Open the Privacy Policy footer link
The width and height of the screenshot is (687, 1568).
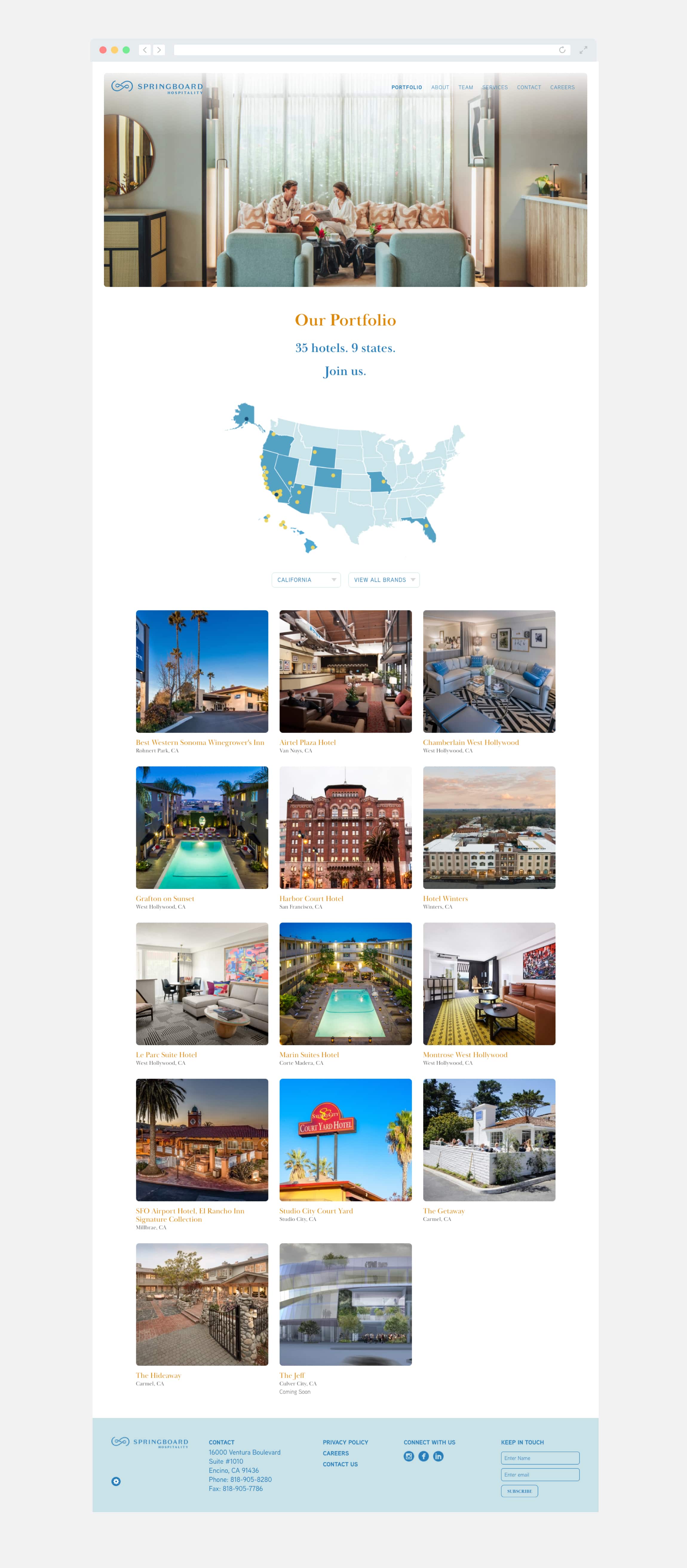pyautogui.click(x=345, y=1442)
